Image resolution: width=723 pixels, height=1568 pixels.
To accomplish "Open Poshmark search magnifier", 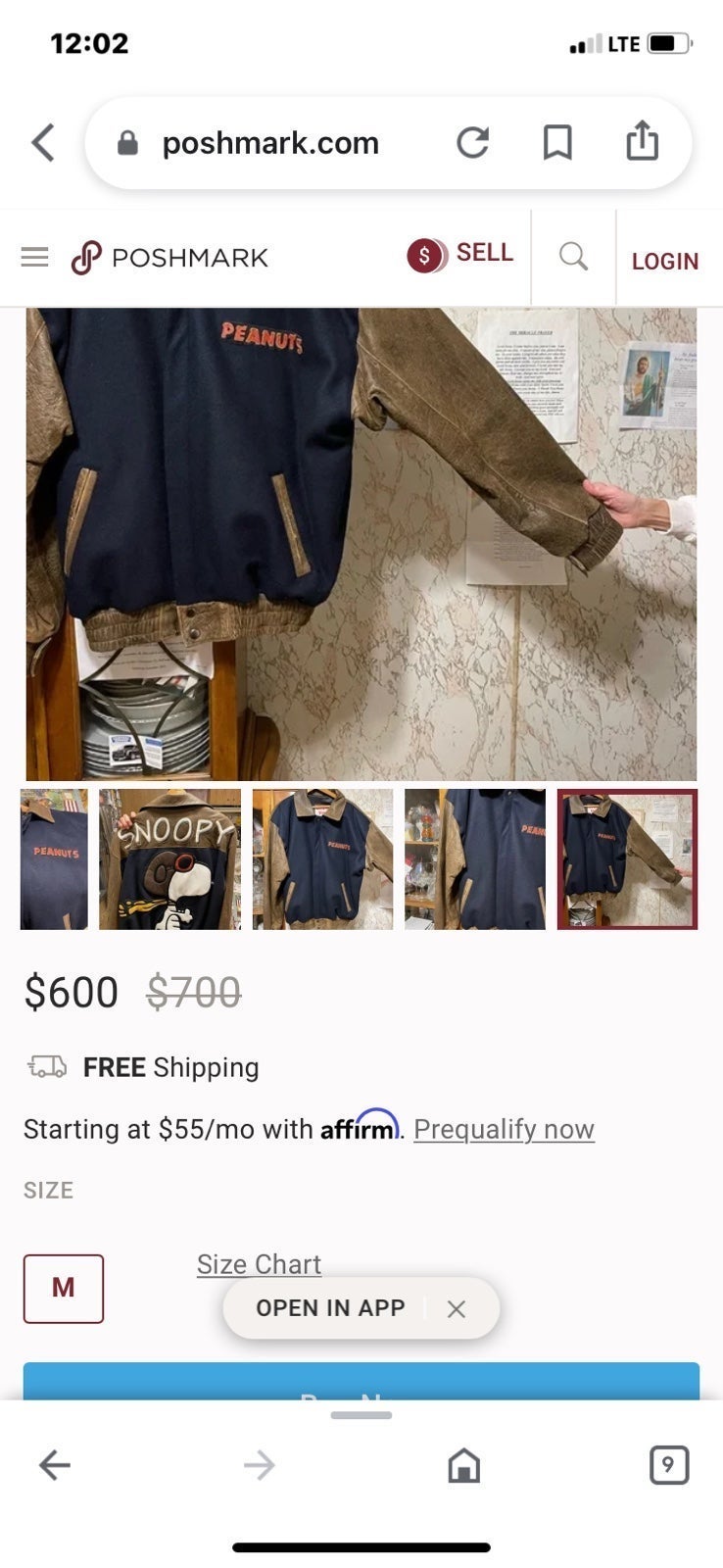I will click(573, 257).
